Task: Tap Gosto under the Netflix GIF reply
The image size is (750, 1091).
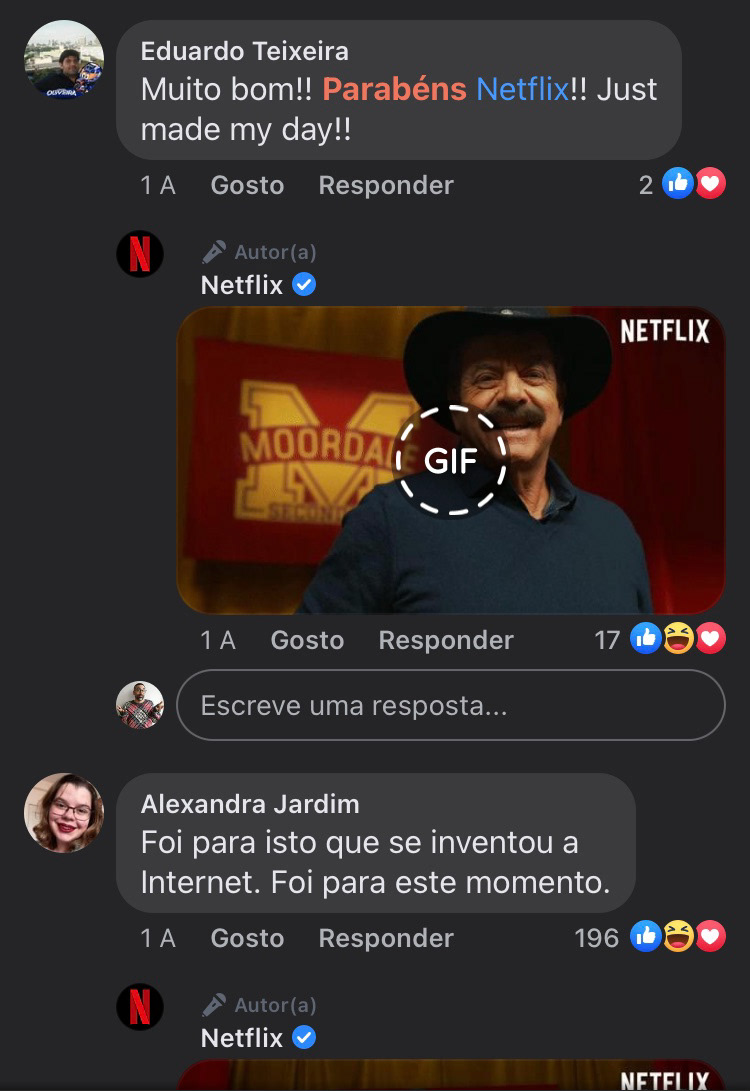Action: 307,640
